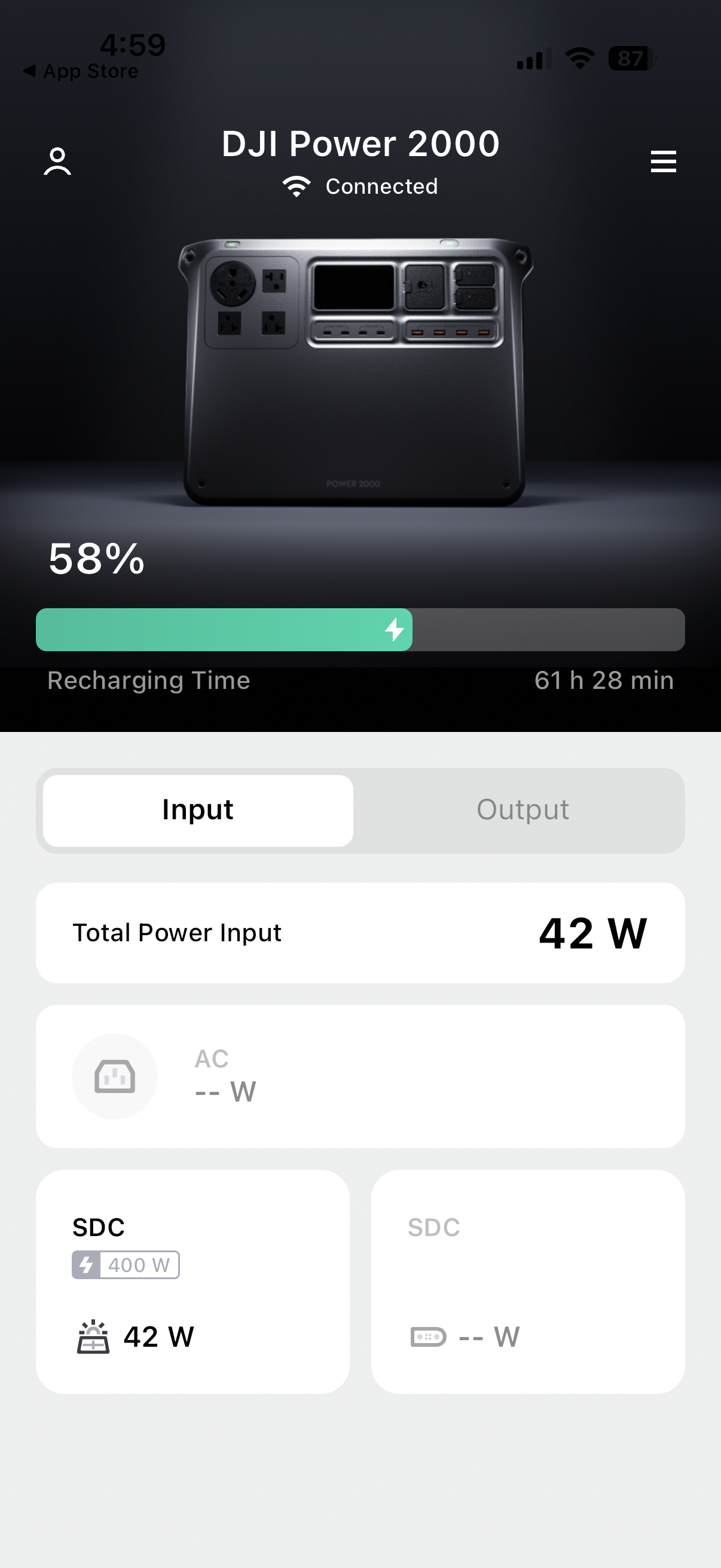Open the hamburger menu
The height and width of the screenshot is (1568, 721).
point(662,161)
